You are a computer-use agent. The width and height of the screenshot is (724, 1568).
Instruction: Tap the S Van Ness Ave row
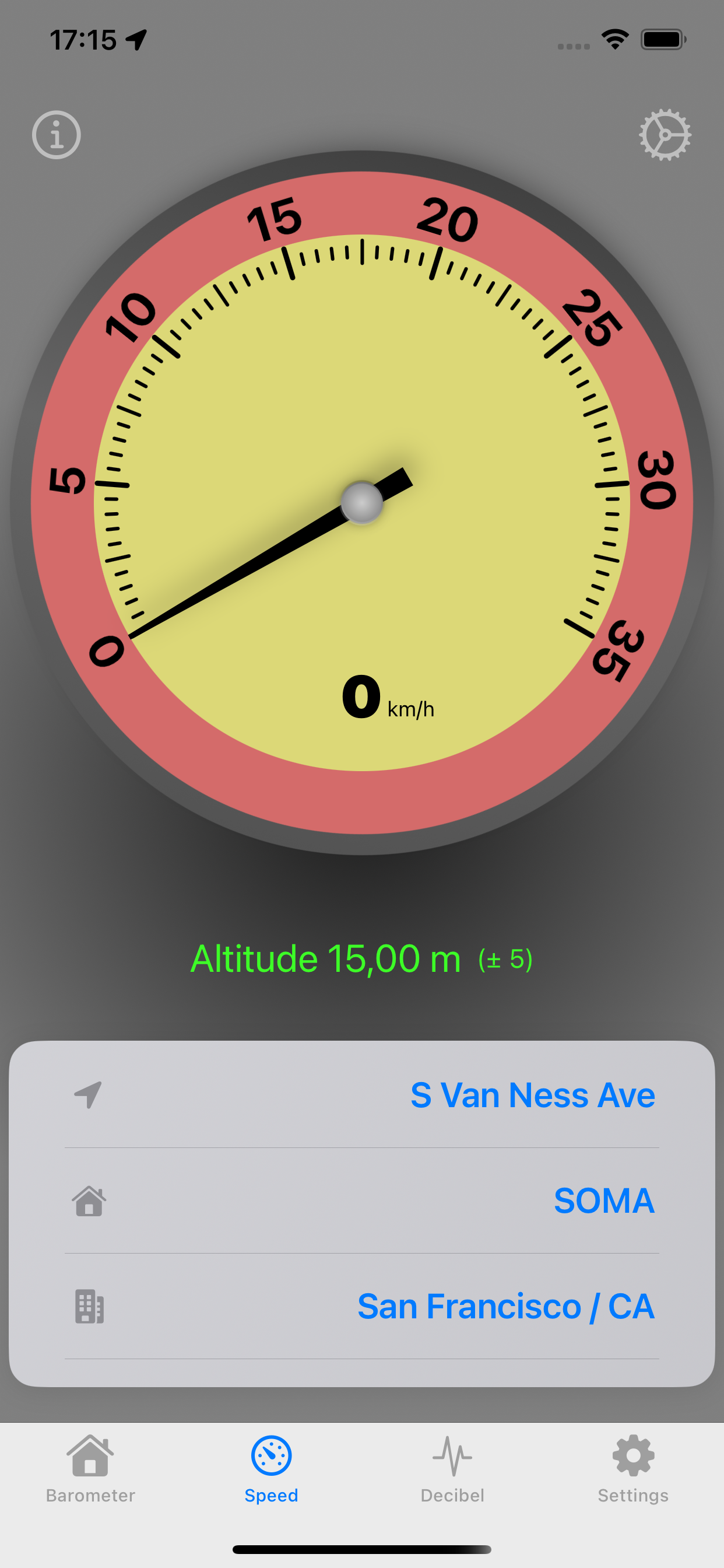coord(362,1095)
